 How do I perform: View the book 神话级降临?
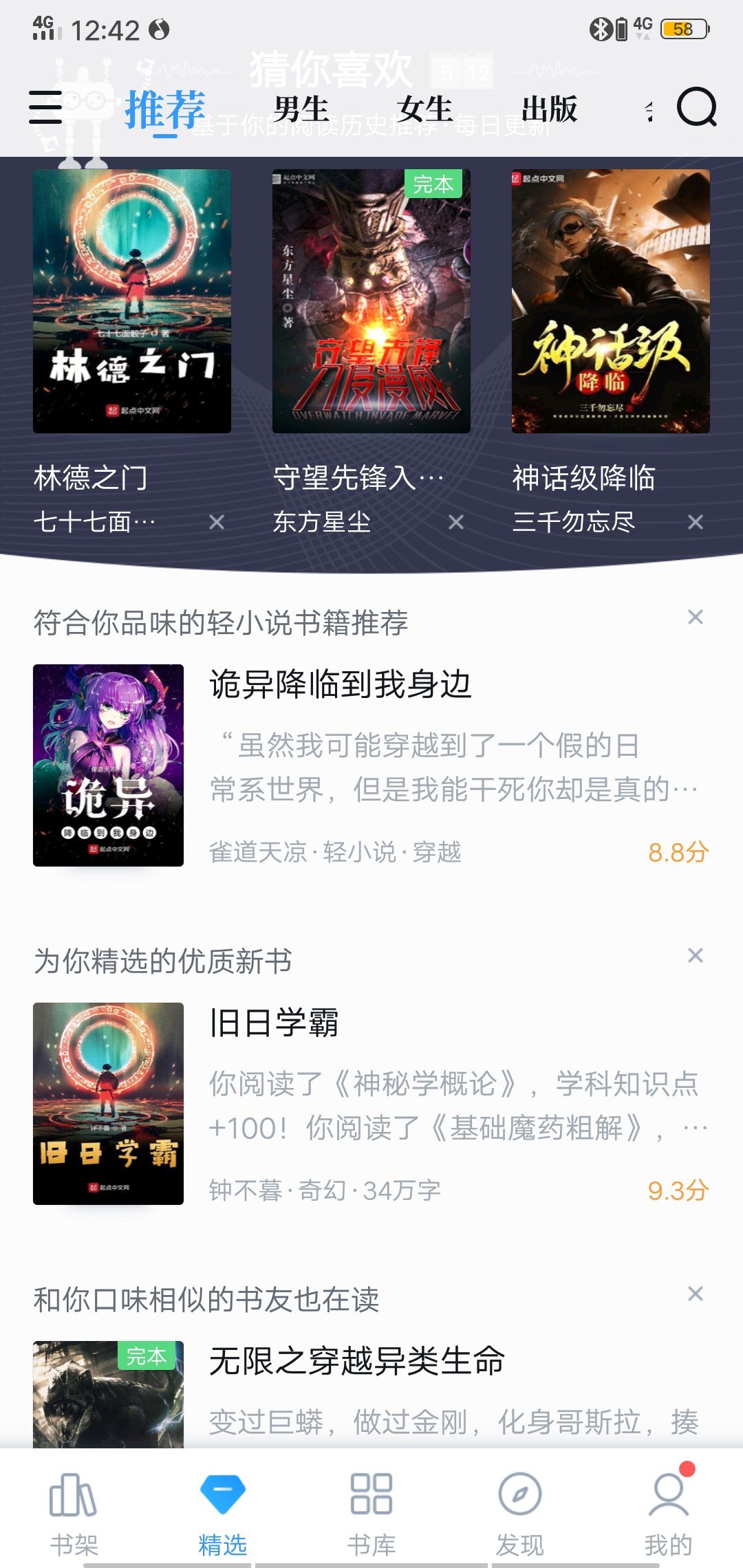click(x=611, y=301)
